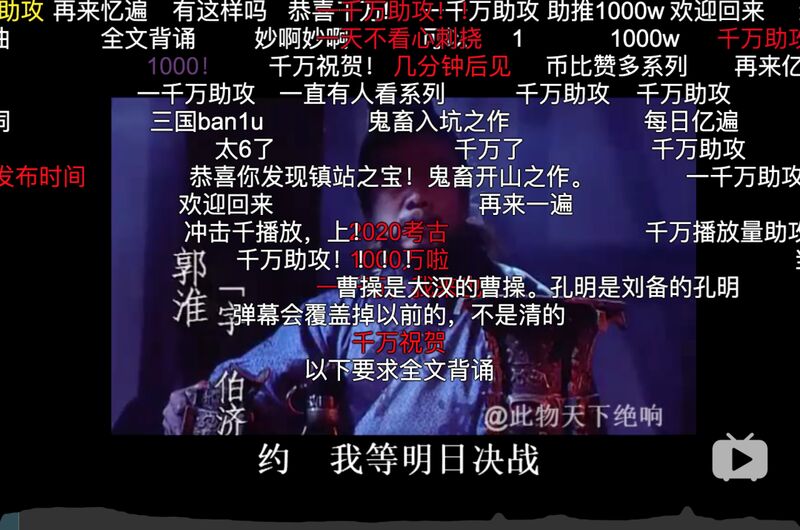
Task: Tap the bilibili TV play button
Action: (739, 458)
